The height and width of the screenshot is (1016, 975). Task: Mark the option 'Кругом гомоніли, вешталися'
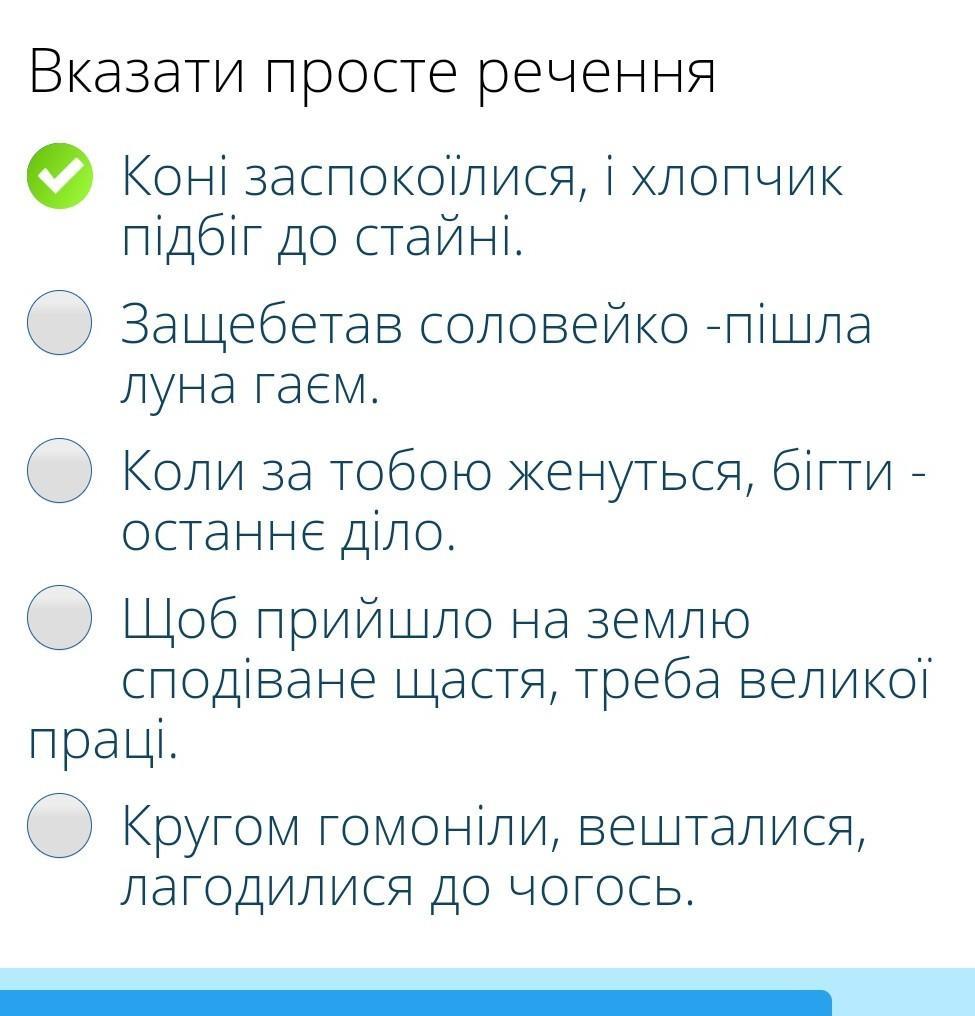tap(59, 825)
